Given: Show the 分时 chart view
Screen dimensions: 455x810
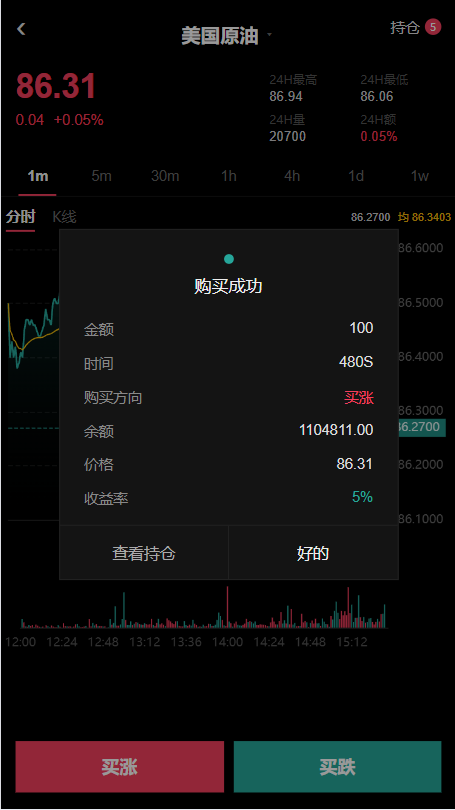Looking at the screenshot, I should pyautogui.click(x=20, y=217).
